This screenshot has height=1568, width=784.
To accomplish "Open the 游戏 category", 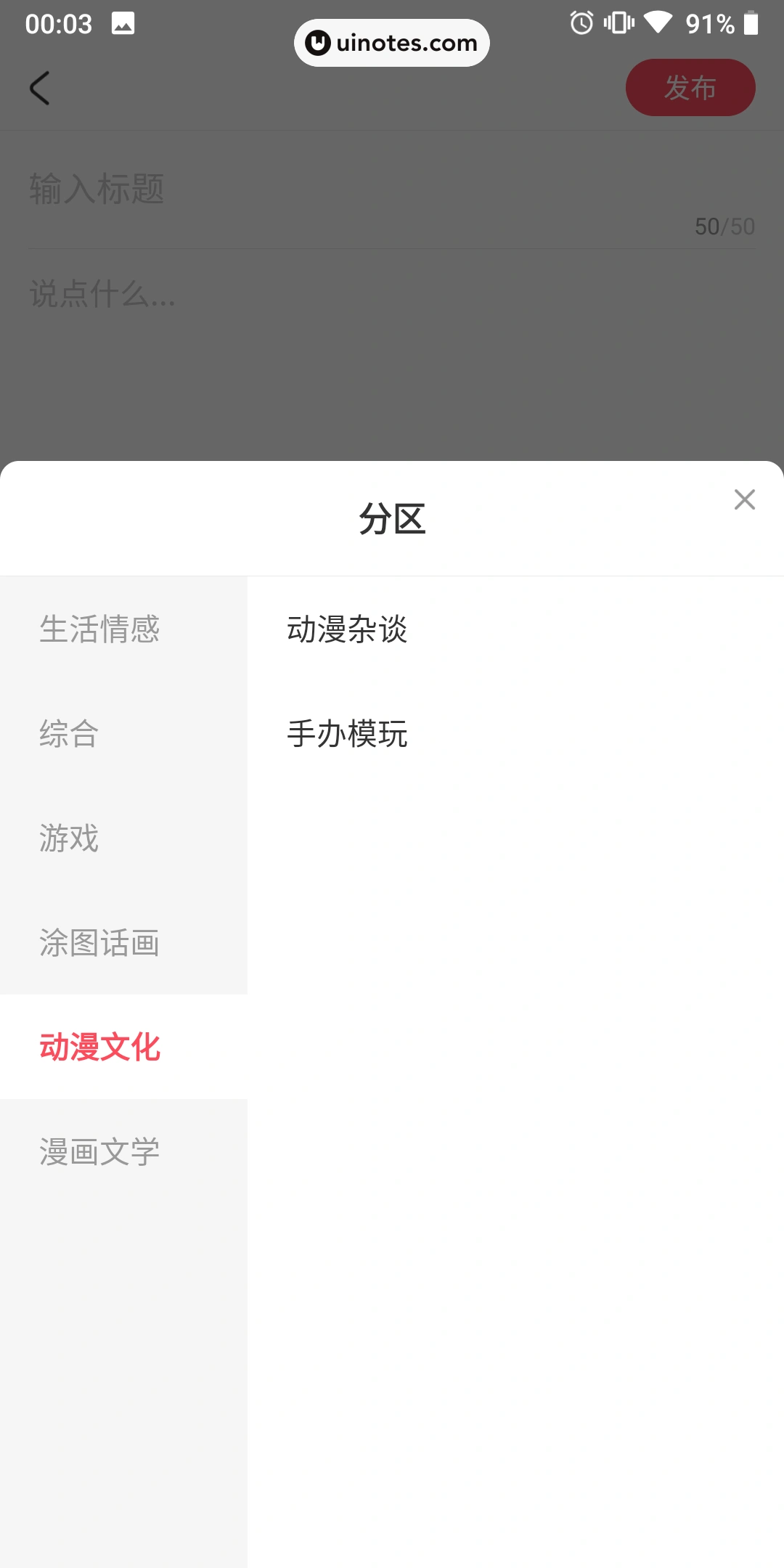I will [x=69, y=838].
